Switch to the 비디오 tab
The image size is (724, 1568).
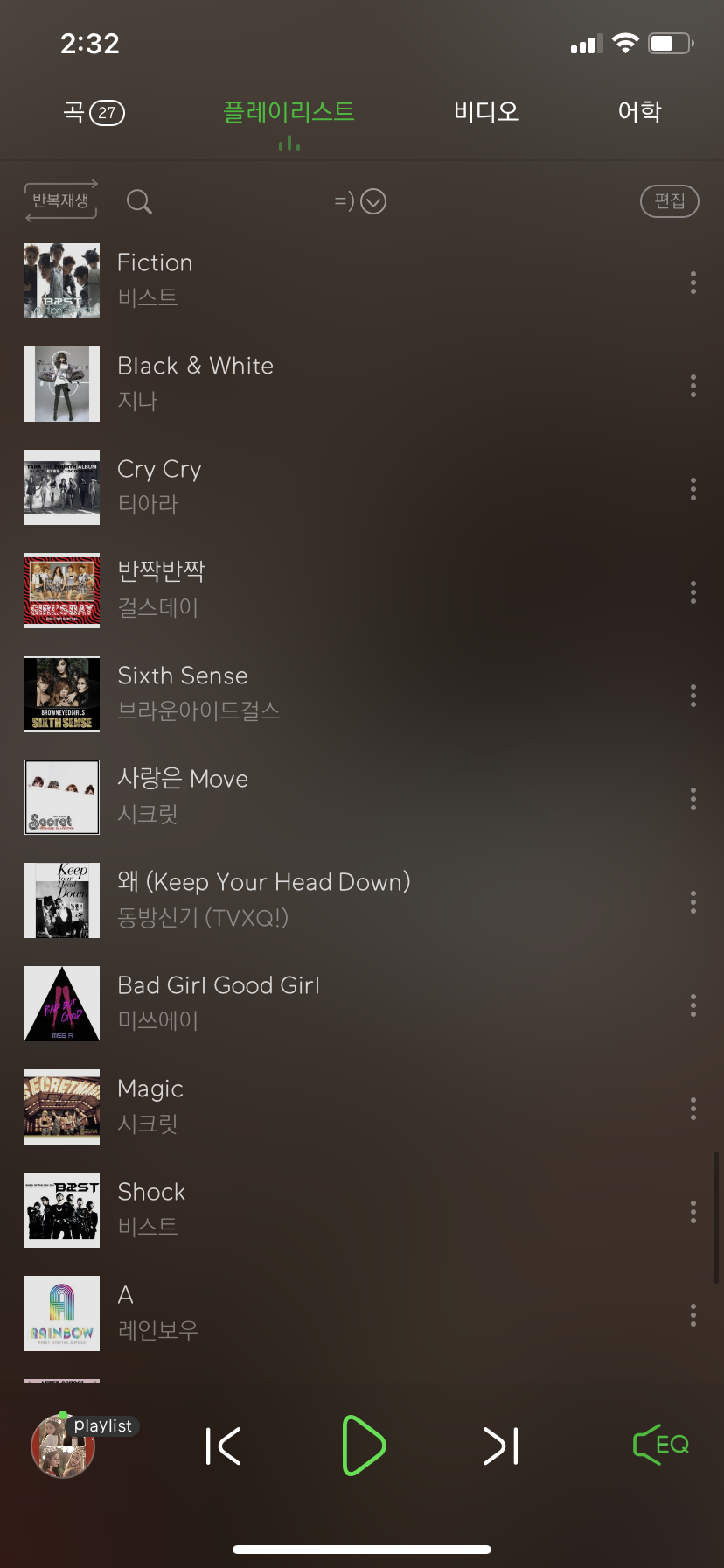(486, 112)
